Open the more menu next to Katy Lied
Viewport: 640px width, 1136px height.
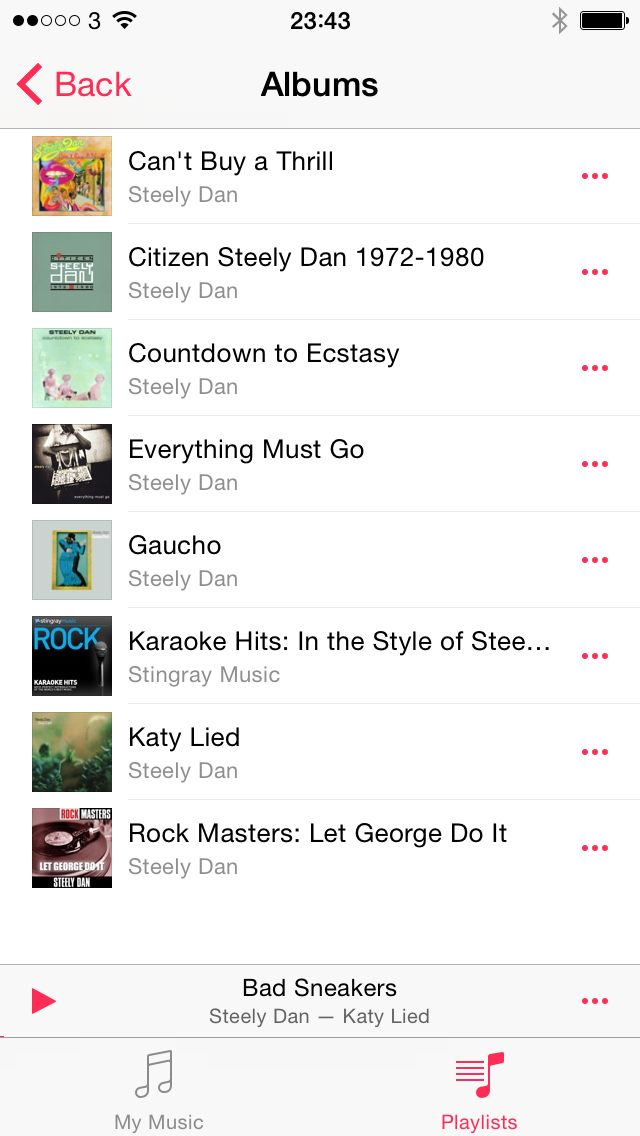click(594, 752)
